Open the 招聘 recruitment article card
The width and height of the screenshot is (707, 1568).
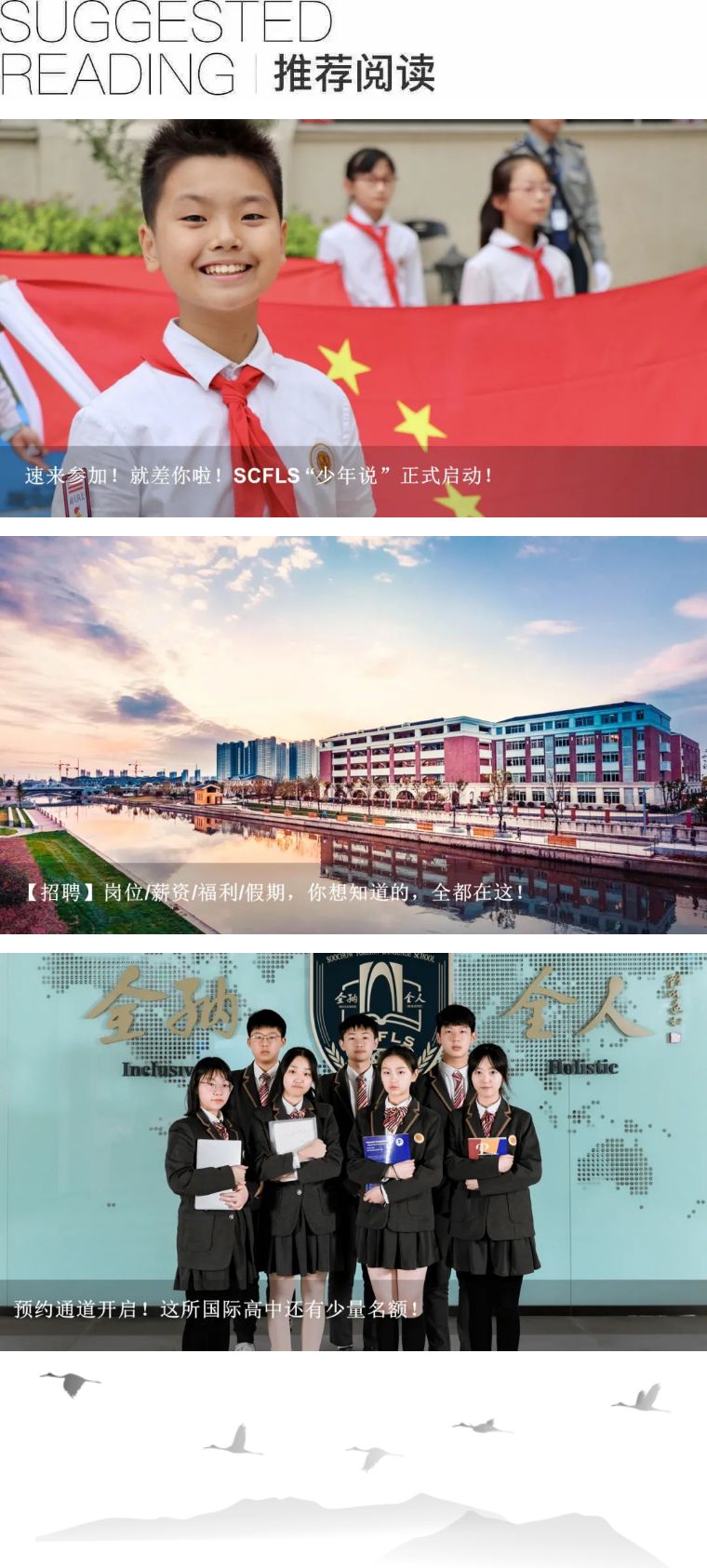pyautogui.click(x=353, y=735)
